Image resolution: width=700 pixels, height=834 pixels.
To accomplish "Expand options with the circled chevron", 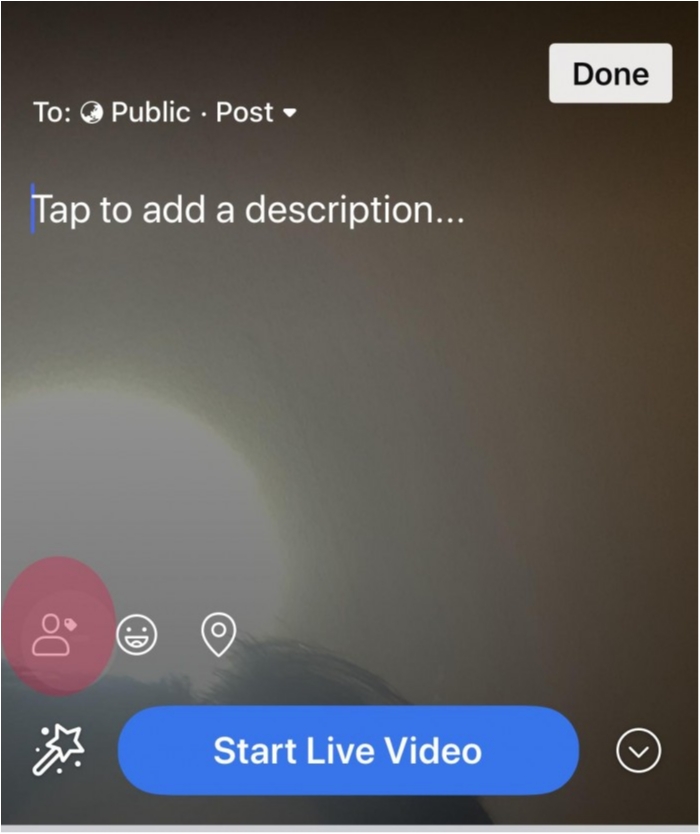I will (x=638, y=750).
